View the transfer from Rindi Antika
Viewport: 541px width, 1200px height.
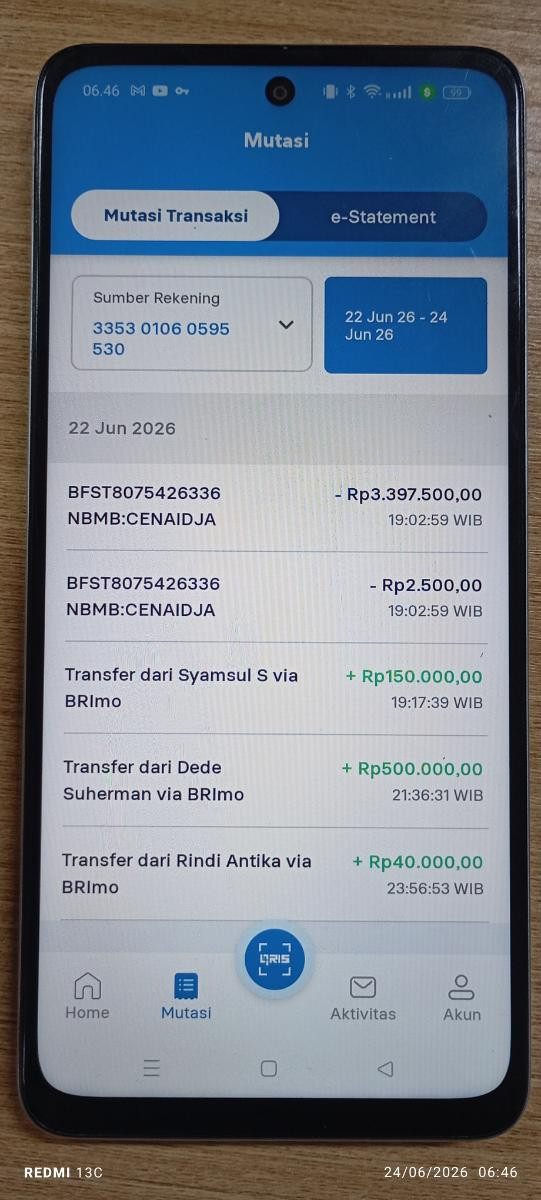click(273, 874)
